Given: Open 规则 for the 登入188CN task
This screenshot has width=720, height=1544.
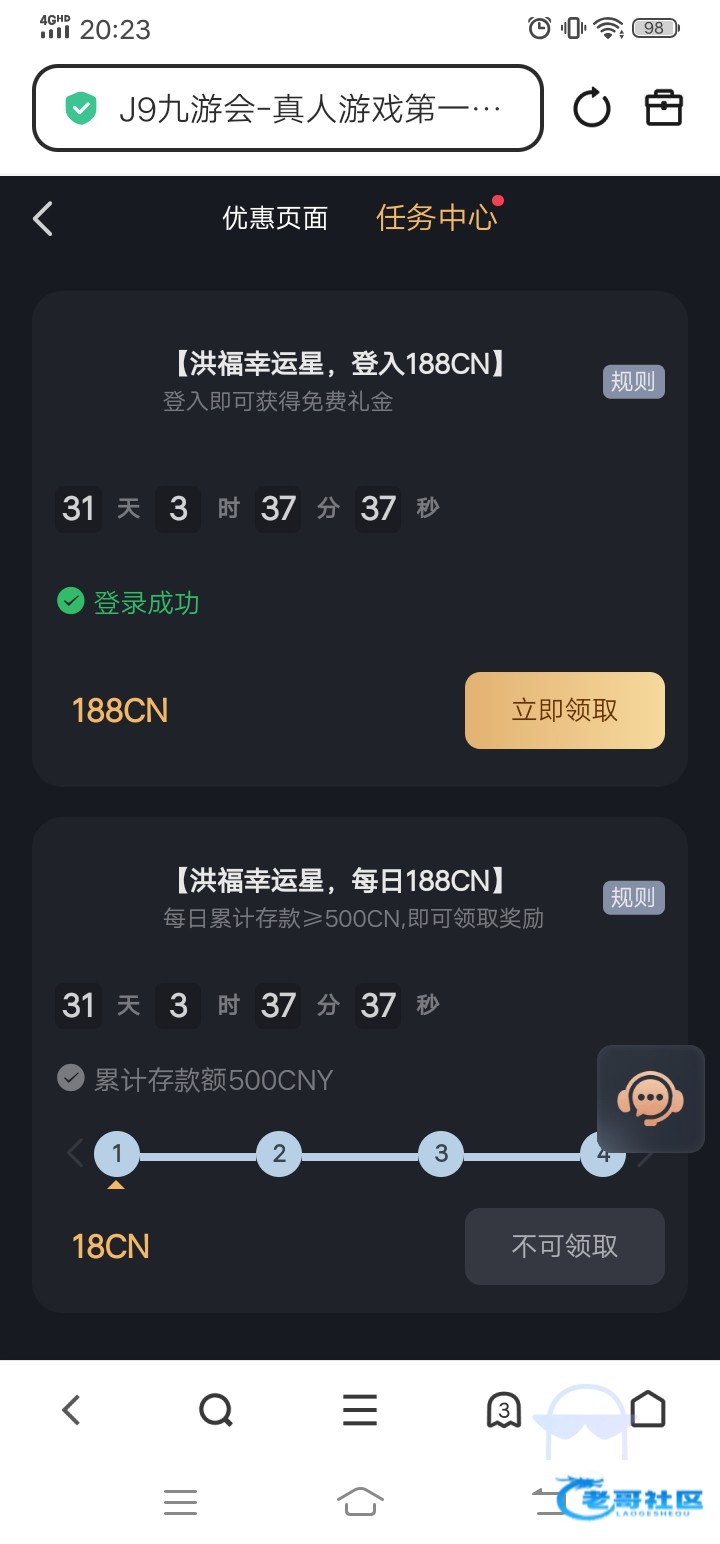Looking at the screenshot, I should tap(633, 382).
